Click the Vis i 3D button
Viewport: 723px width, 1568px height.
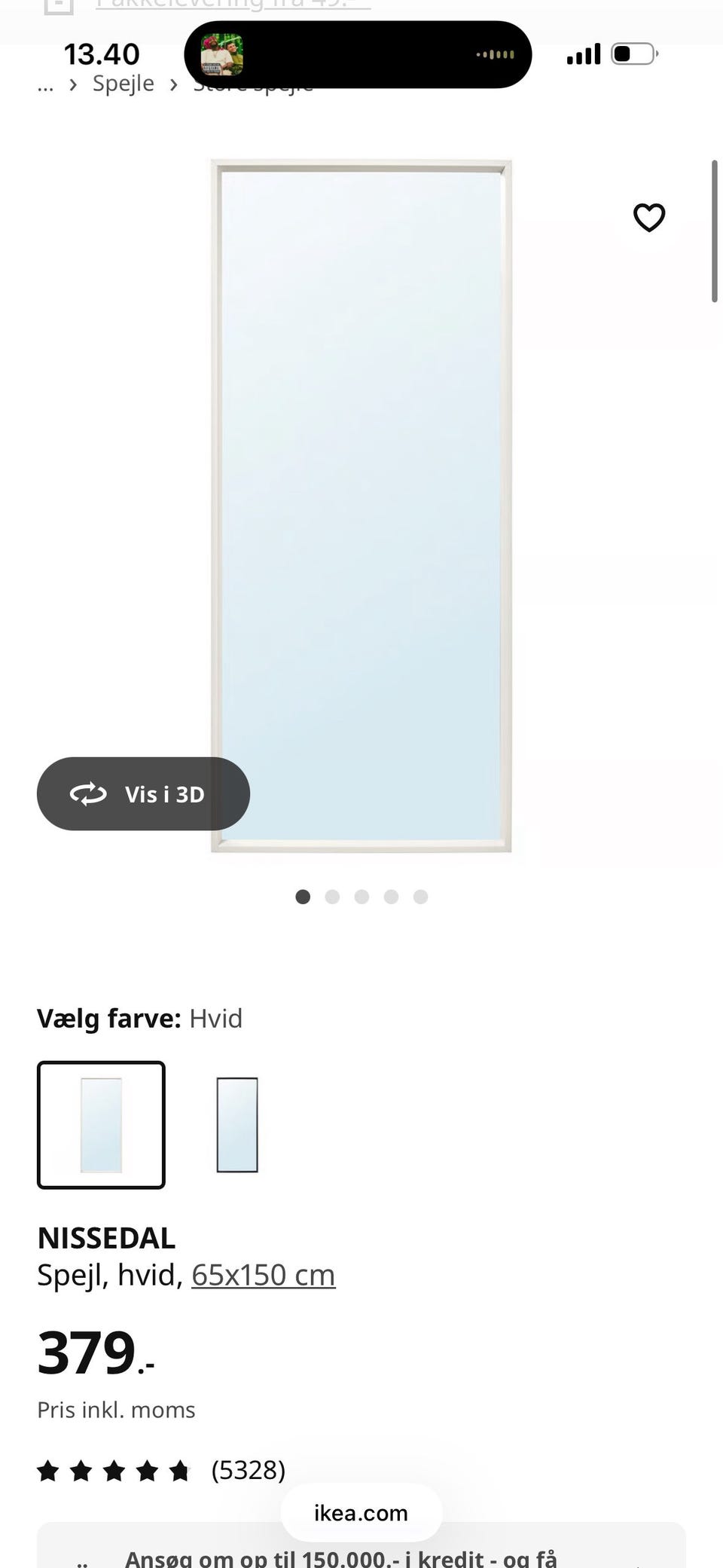click(143, 793)
